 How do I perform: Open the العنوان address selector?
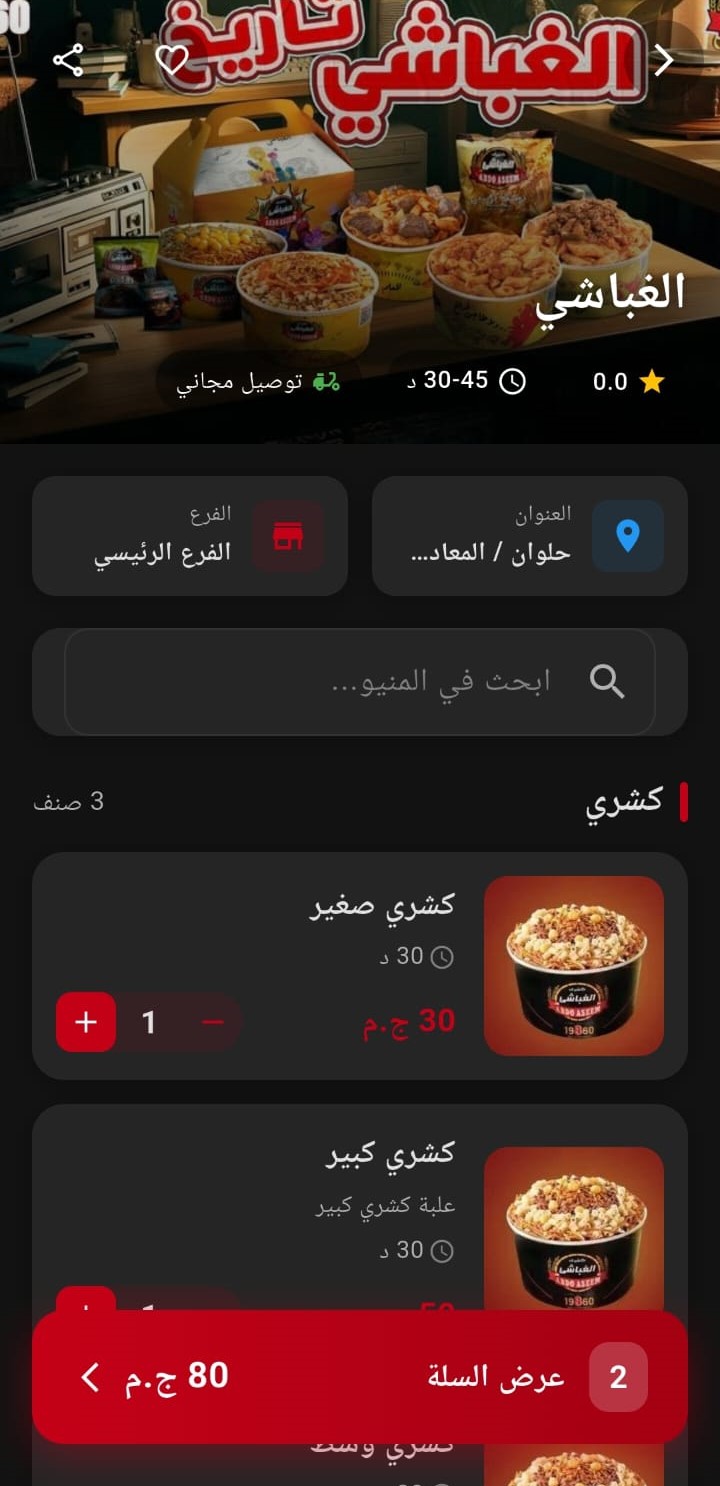[x=529, y=536]
